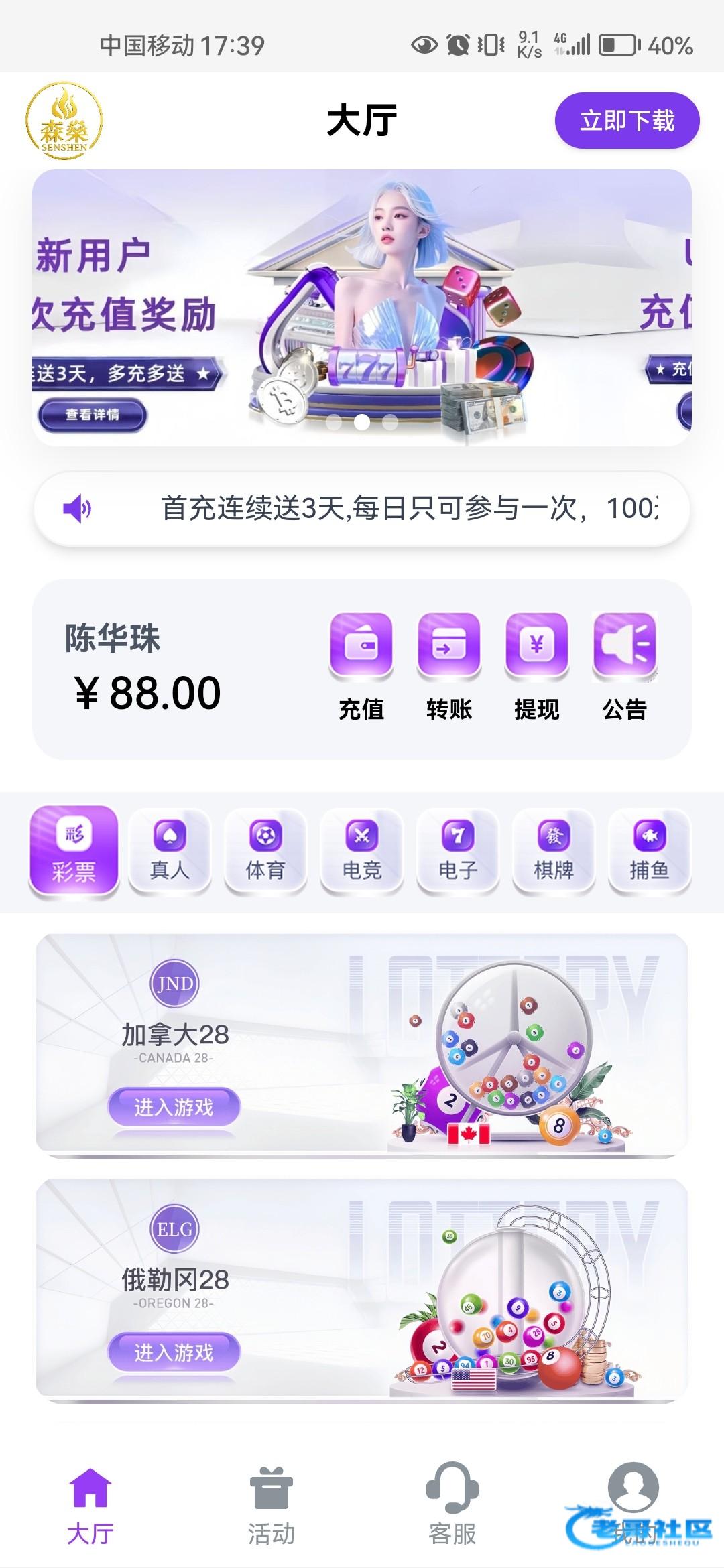
Task: Tap the 立即下载 download button
Action: [627, 121]
